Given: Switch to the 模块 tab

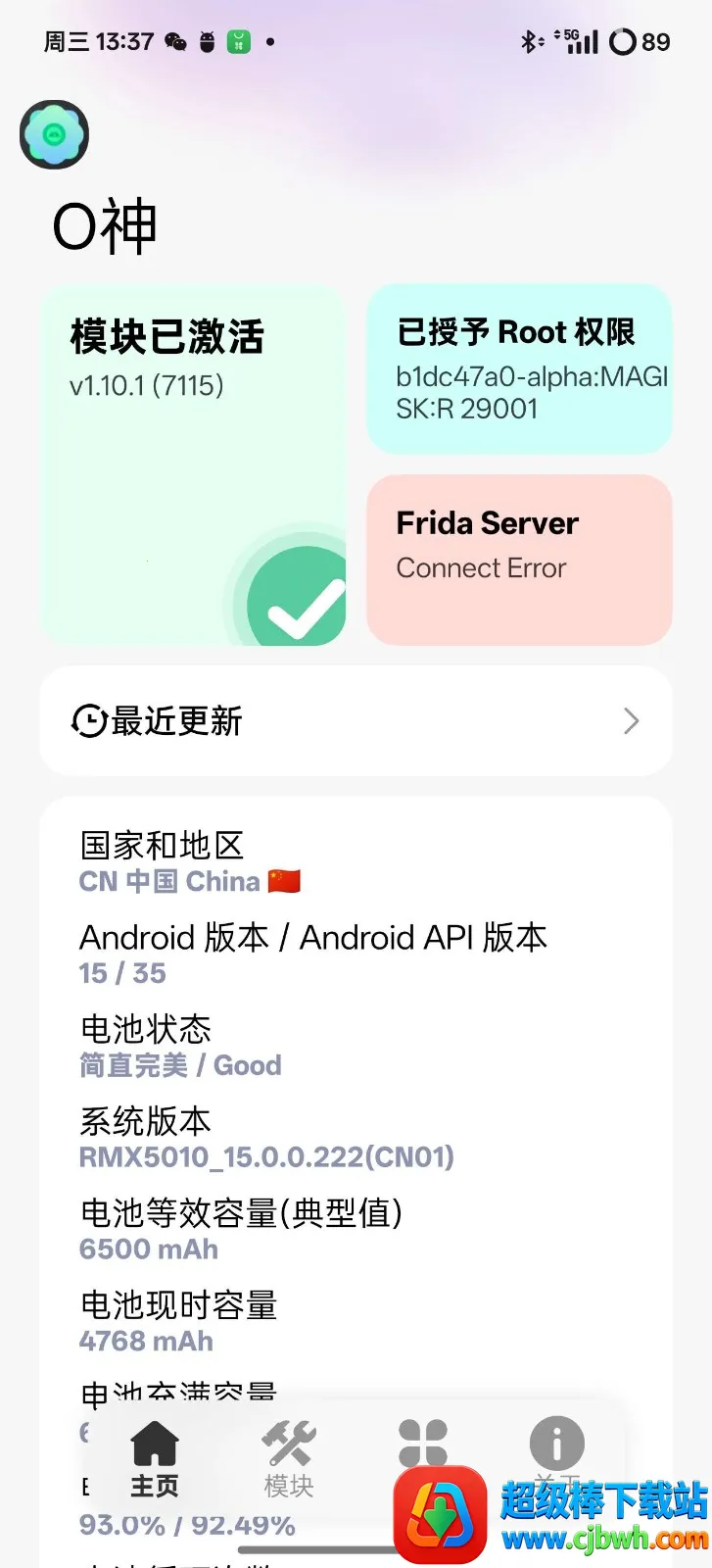Looking at the screenshot, I should click(288, 1459).
